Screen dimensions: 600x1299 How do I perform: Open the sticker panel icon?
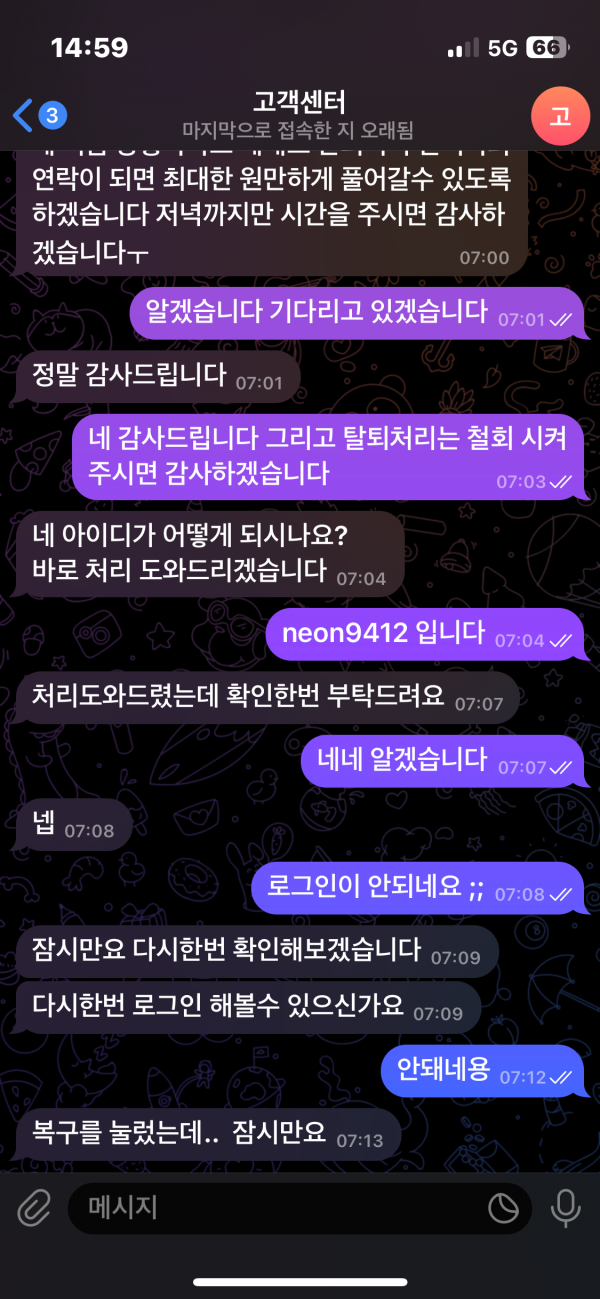click(x=503, y=1209)
